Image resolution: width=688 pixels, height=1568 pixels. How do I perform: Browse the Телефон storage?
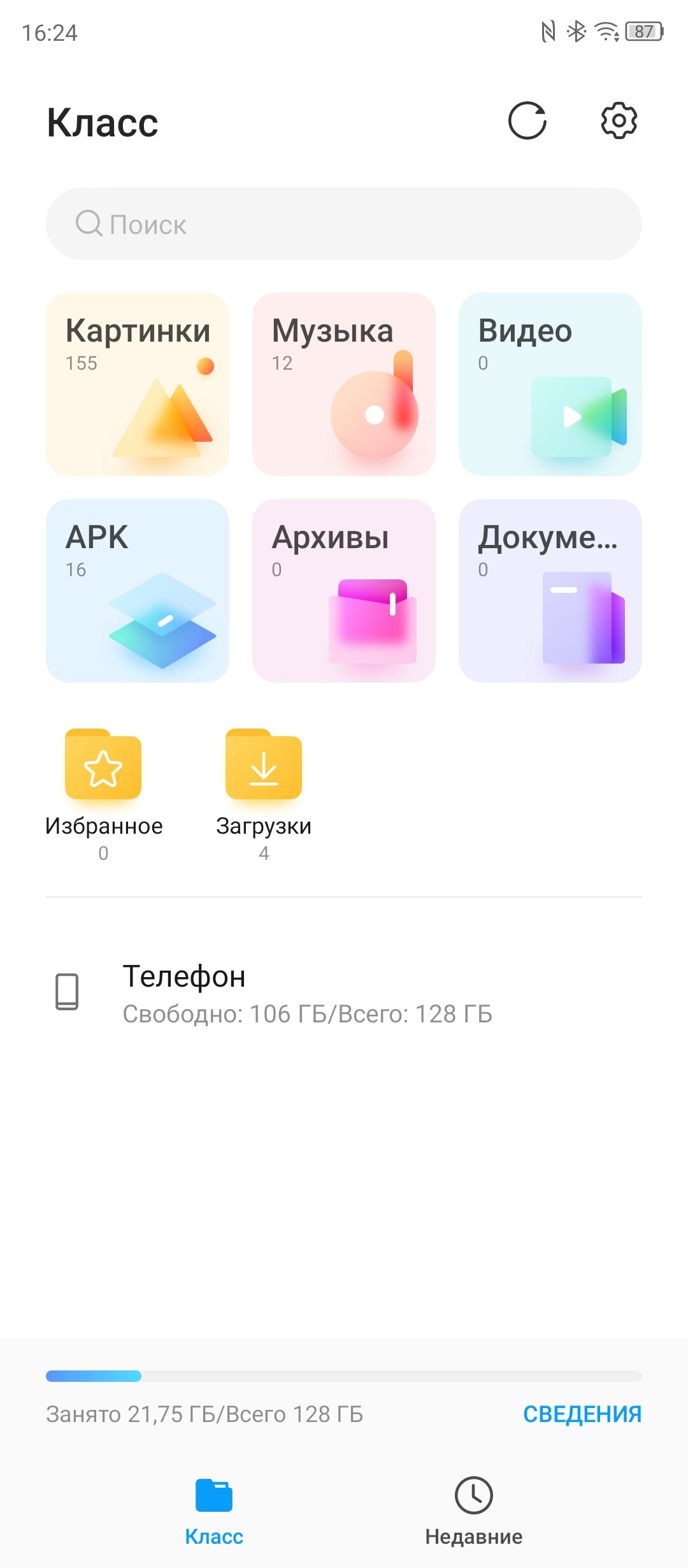pos(344,994)
